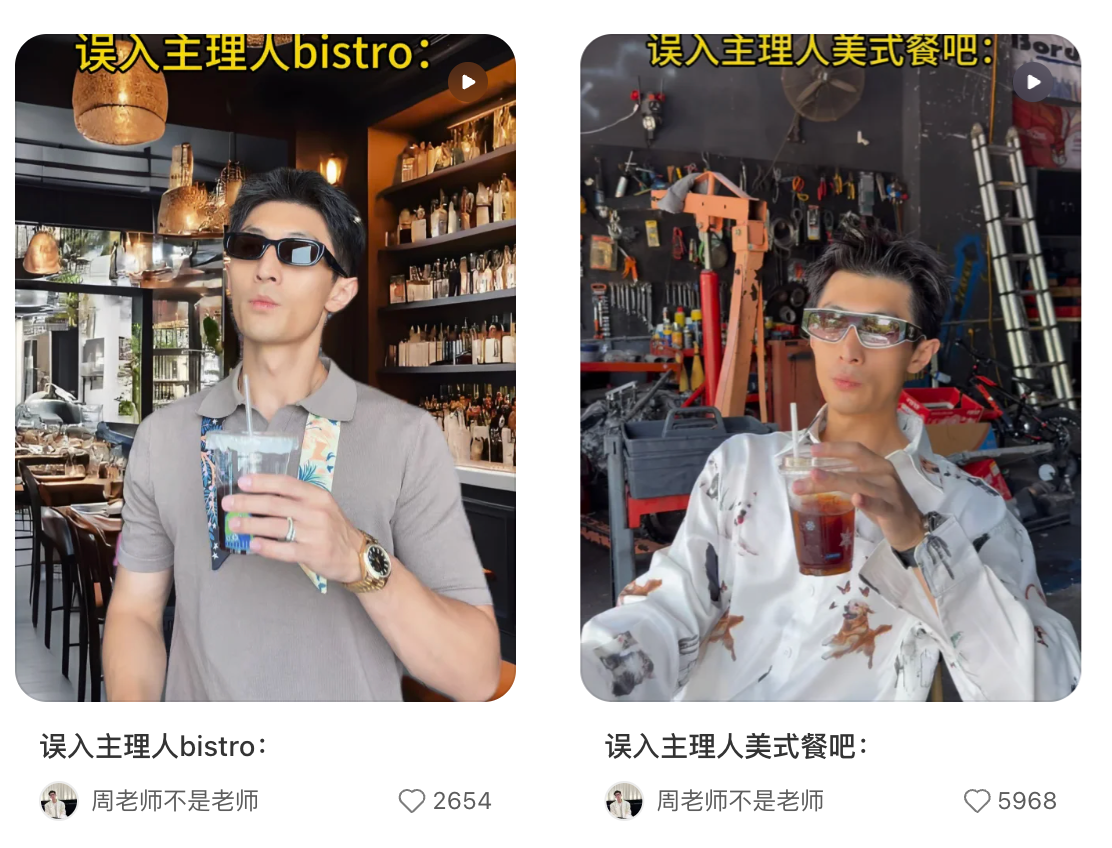Image resolution: width=1112 pixels, height=848 pixels.
Task: Like the 误入主理人bistro post with 2654 likes
Action: point(412,801)
